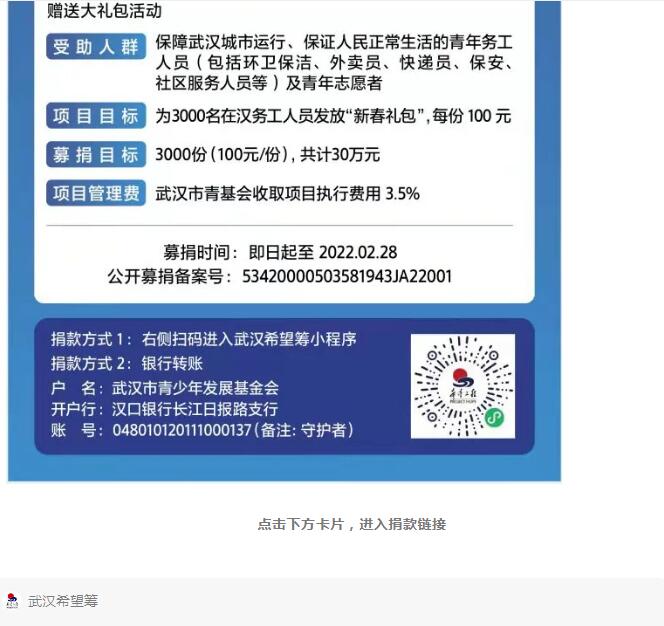
Task: Open the 武汉希望筹 mini program card
Action: tap(62, 601)
